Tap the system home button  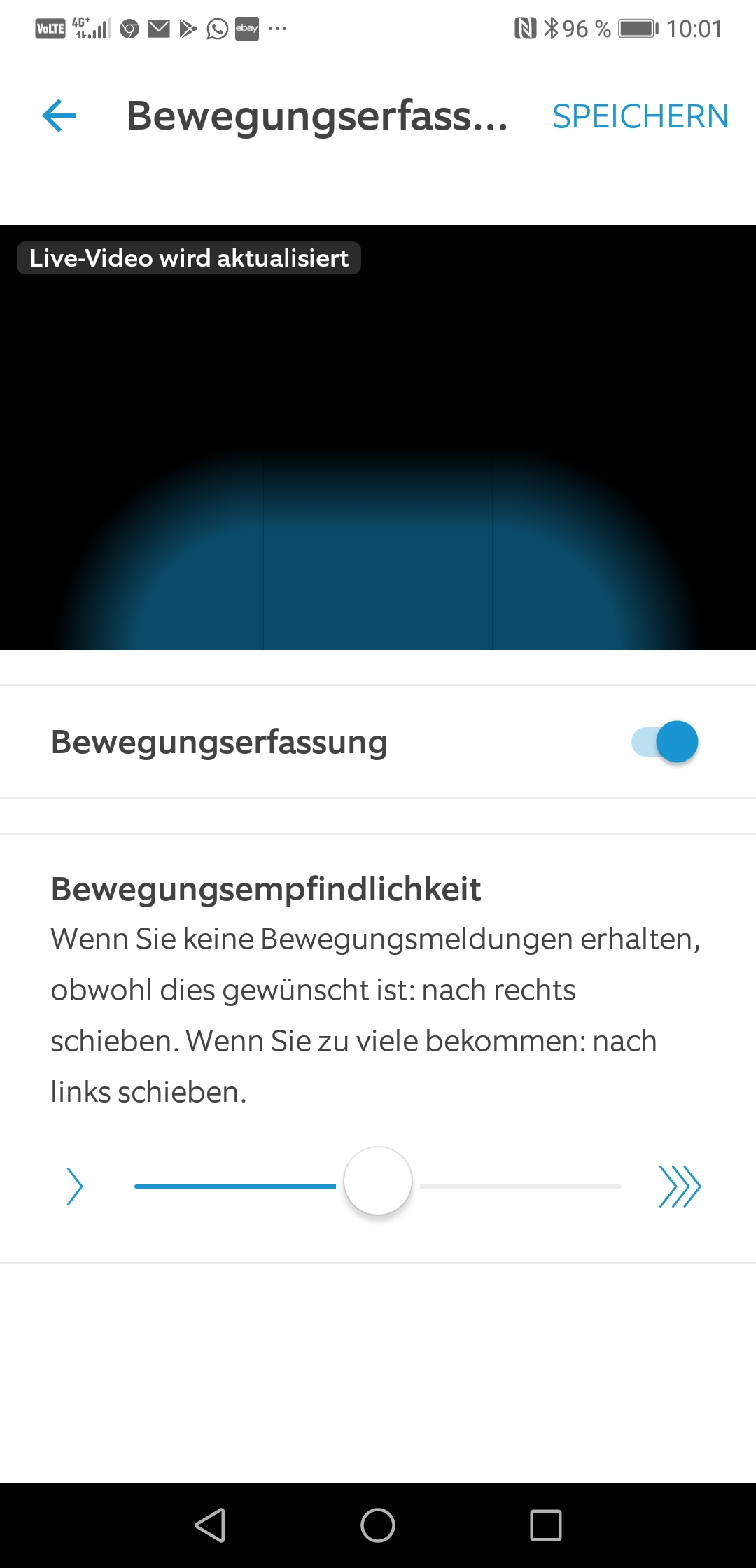tap(378, 1525)
